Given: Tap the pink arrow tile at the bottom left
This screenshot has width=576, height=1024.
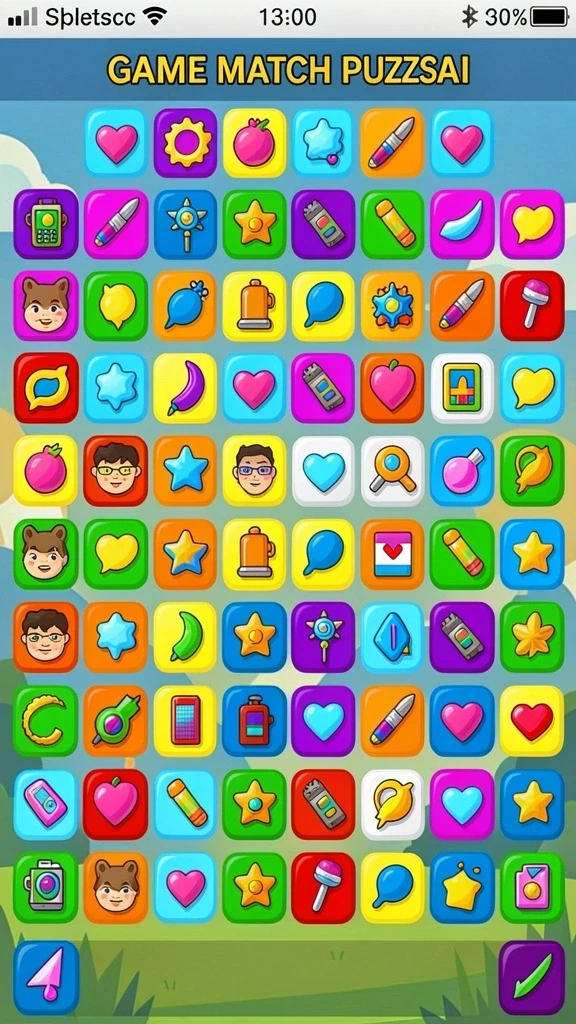Looking at the screenshot, I should point(46,976).
